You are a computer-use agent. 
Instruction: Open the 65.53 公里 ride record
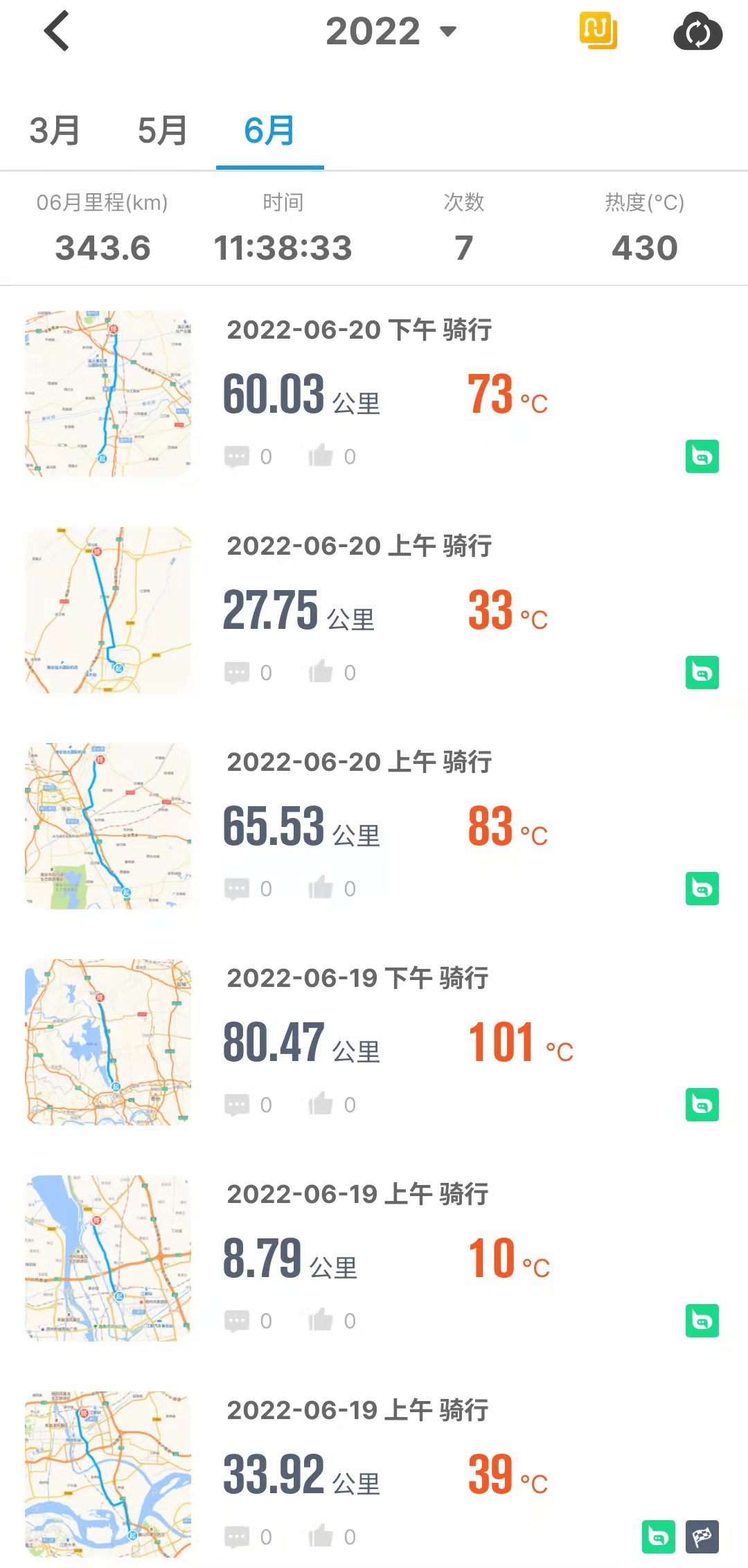(374, 826)
